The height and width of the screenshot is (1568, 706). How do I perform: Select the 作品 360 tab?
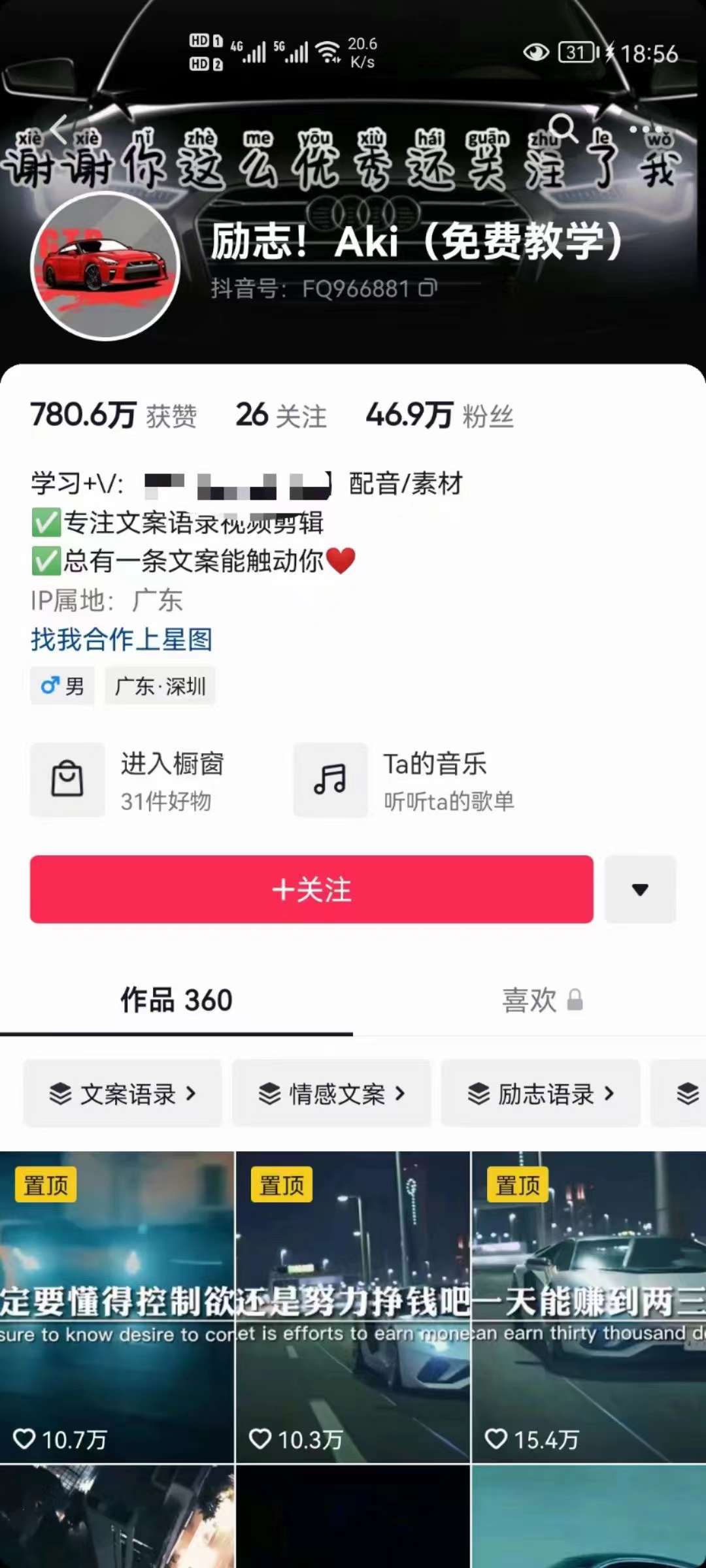click(174, 998)
